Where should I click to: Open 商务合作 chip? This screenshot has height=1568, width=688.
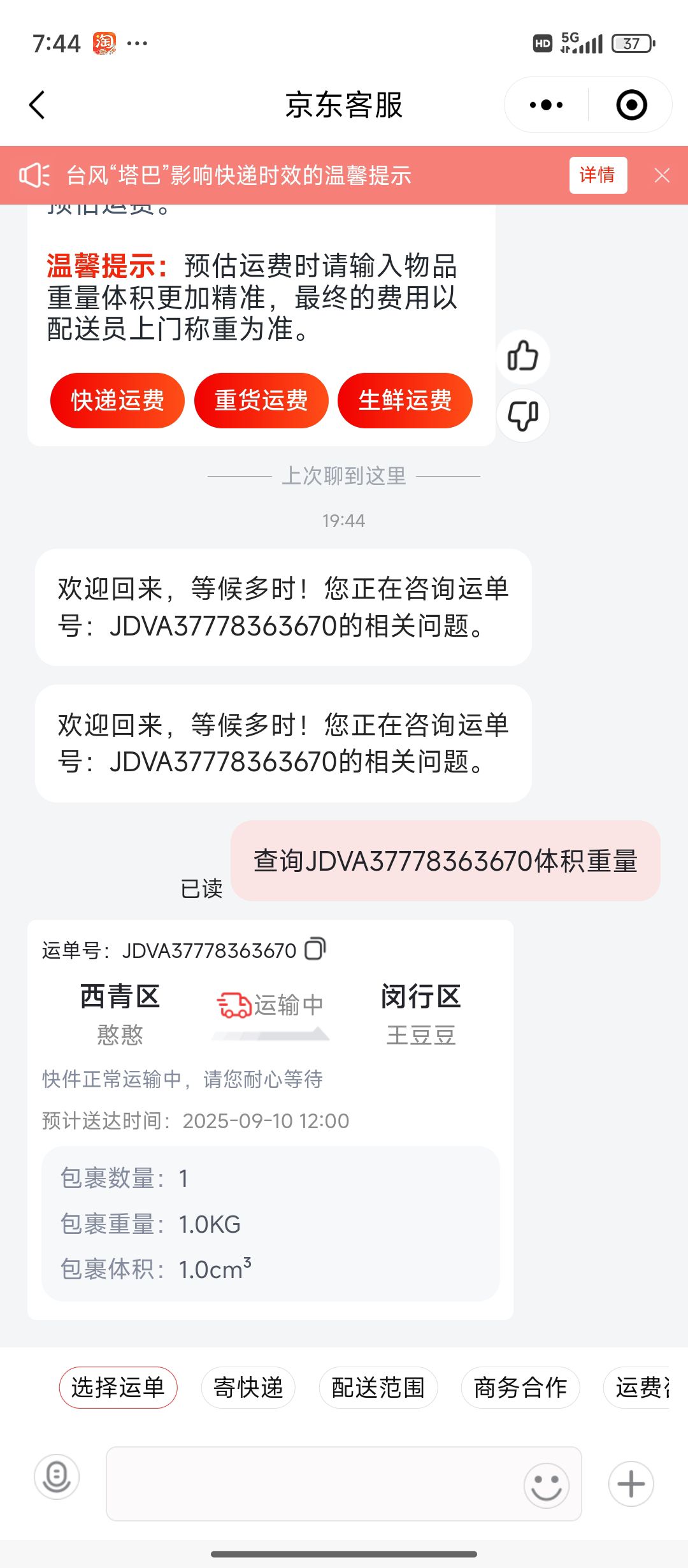coord(520,1388)
